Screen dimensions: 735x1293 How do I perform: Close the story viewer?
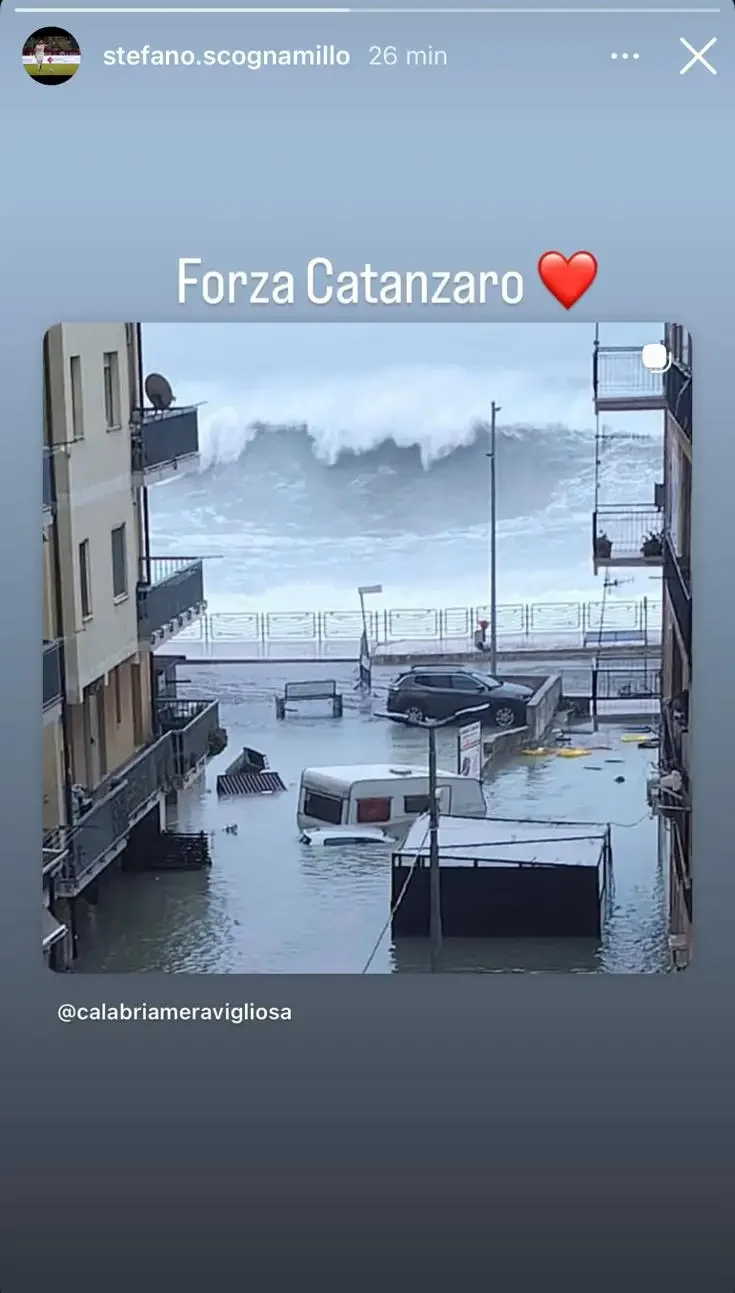[x=698, y=56]
